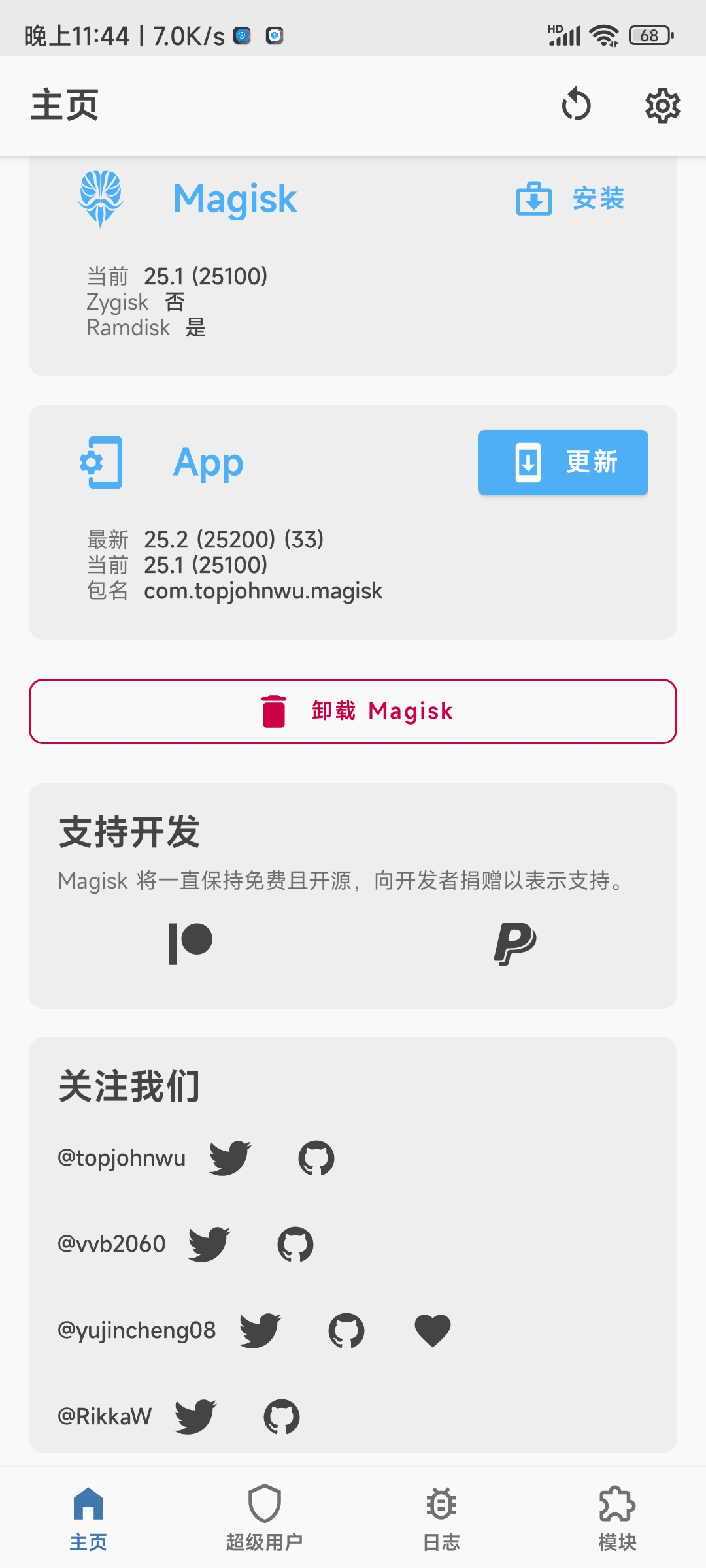Screen dimensions: 706x1568
Task: Open @RikkaW's Twitter profile
Action: pos(195,1416)
